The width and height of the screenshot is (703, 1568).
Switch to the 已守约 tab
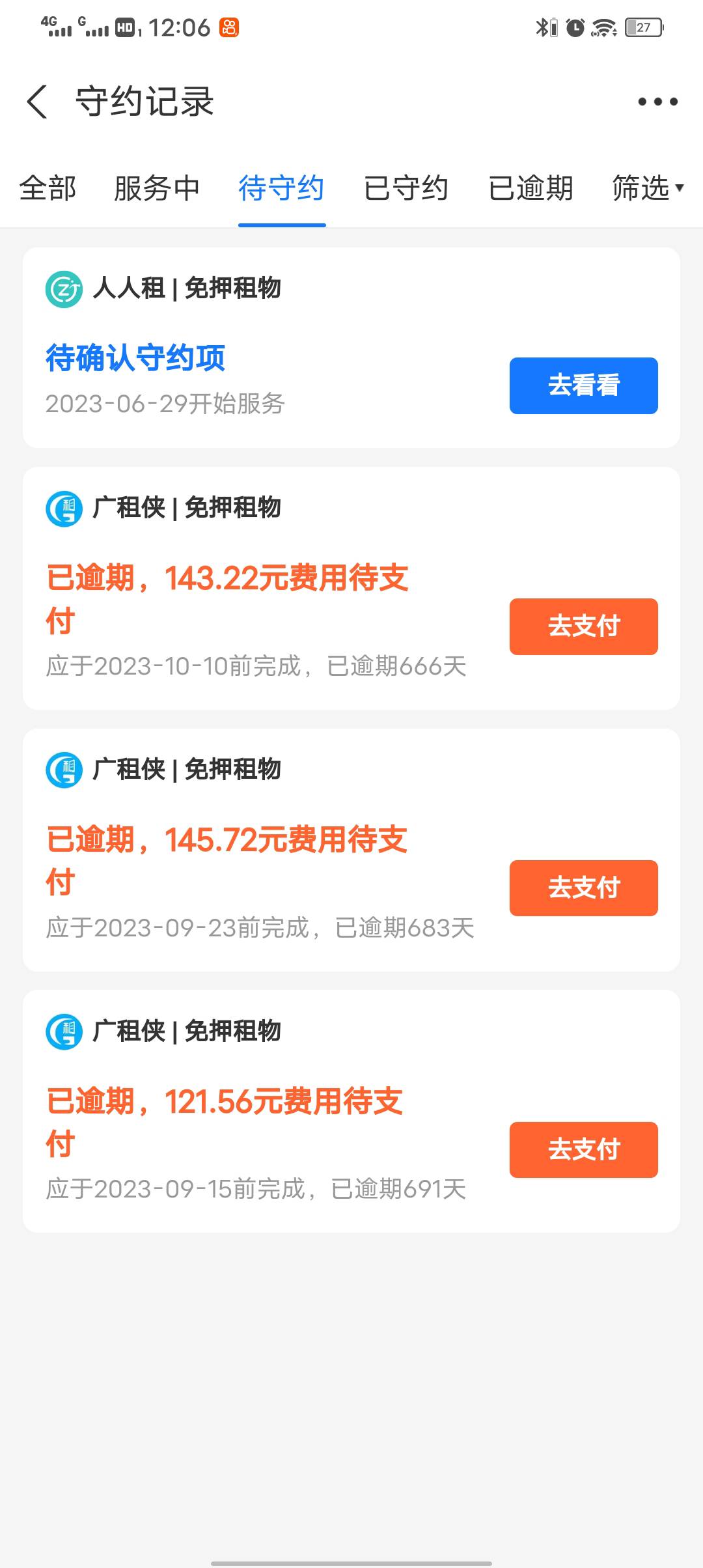[406, 188]
